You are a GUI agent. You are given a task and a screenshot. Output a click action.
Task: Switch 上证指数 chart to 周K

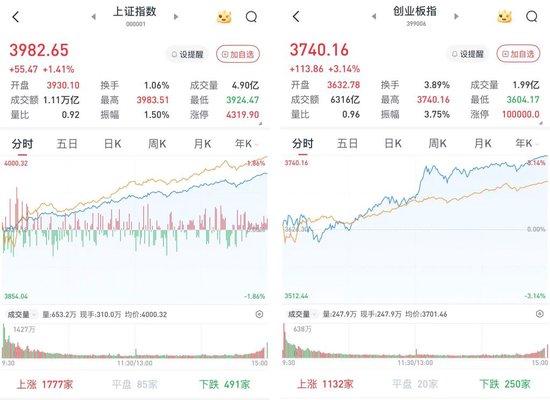[157, 144]
